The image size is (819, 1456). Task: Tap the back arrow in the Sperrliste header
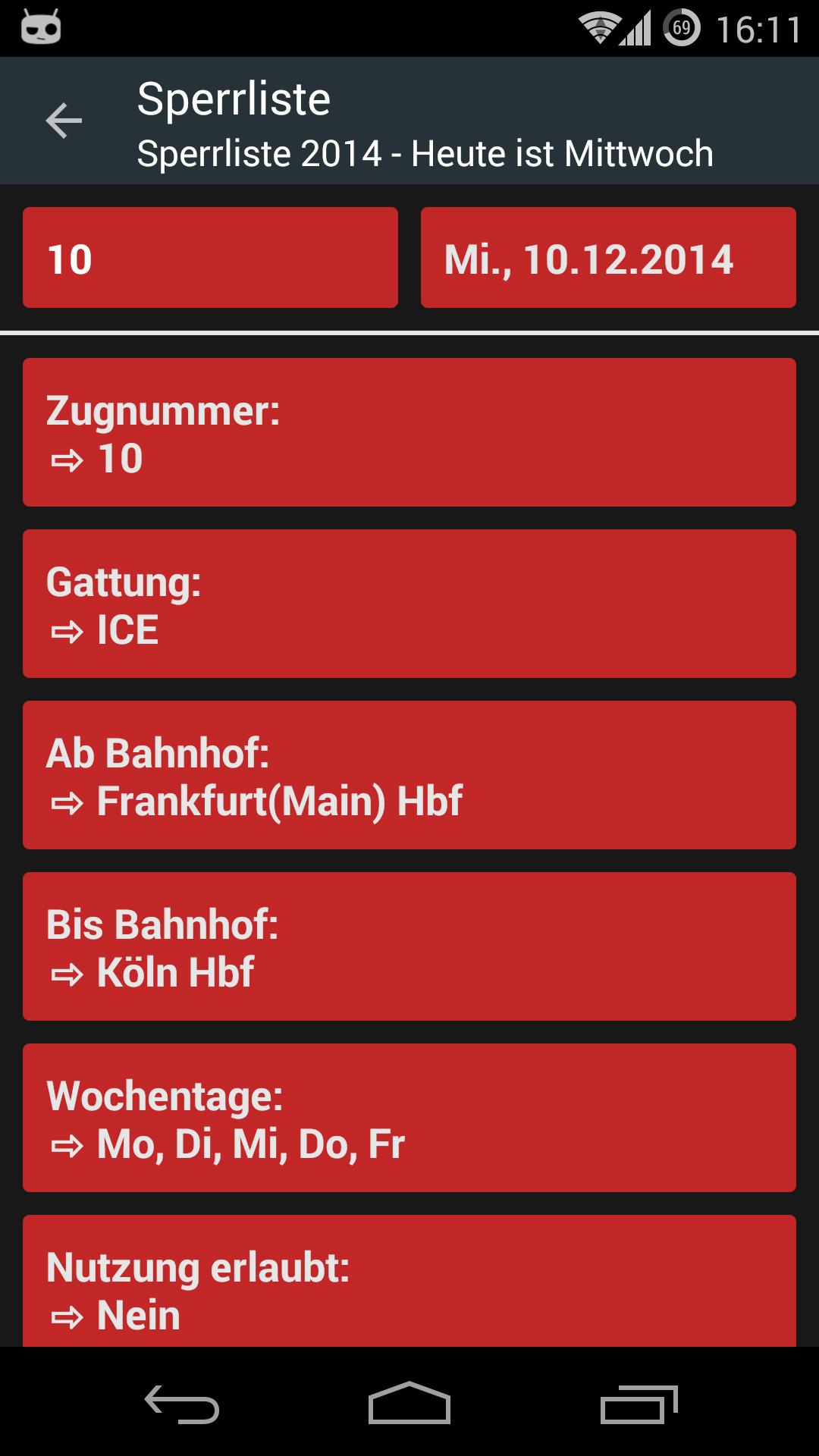click(x=64, y=120)
